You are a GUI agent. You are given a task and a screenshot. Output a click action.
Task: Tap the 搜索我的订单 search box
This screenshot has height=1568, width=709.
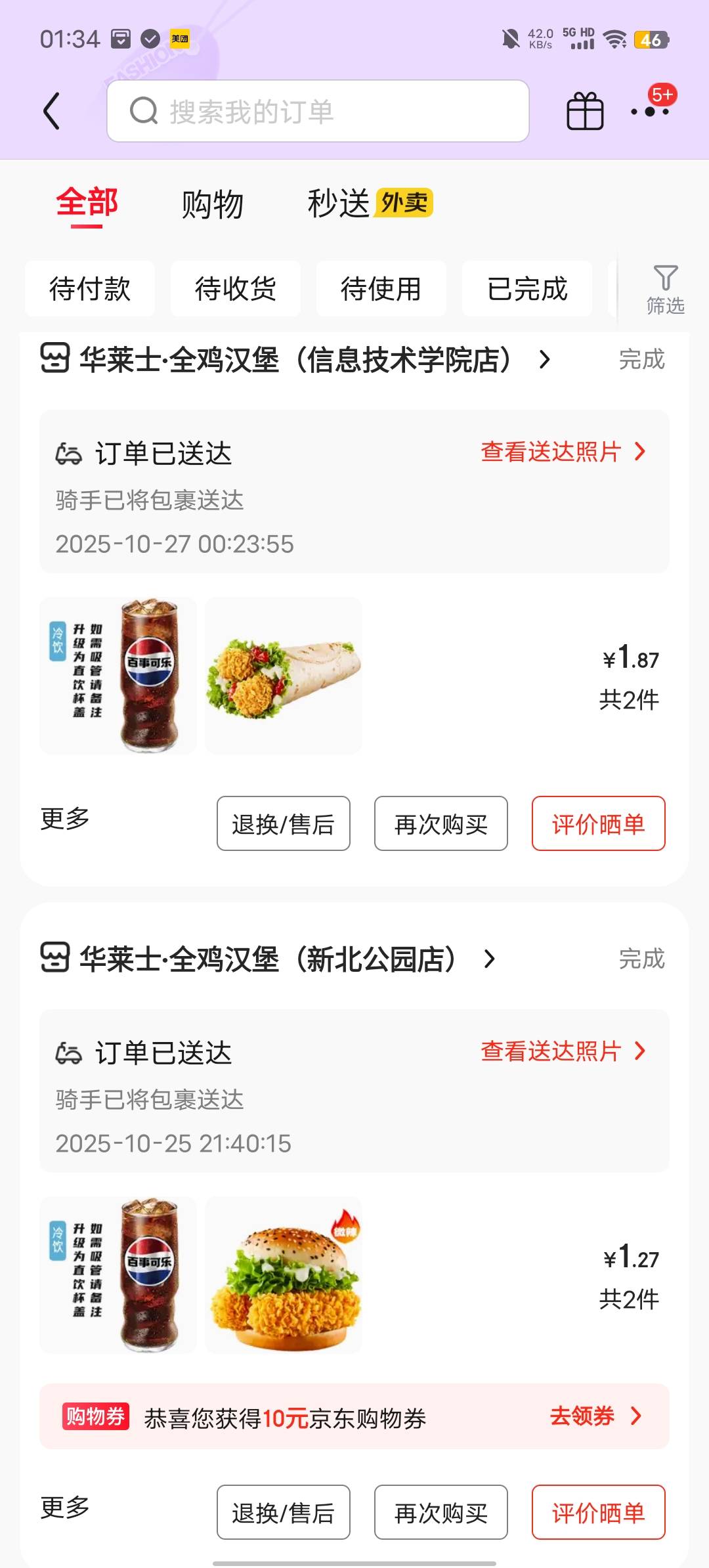318,111
